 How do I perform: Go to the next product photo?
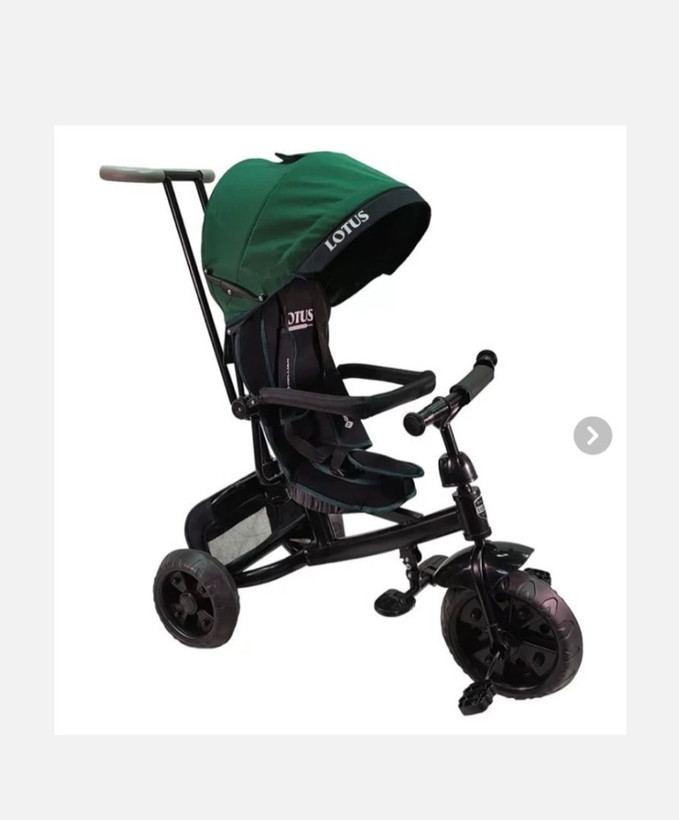[x=592, y=436]
